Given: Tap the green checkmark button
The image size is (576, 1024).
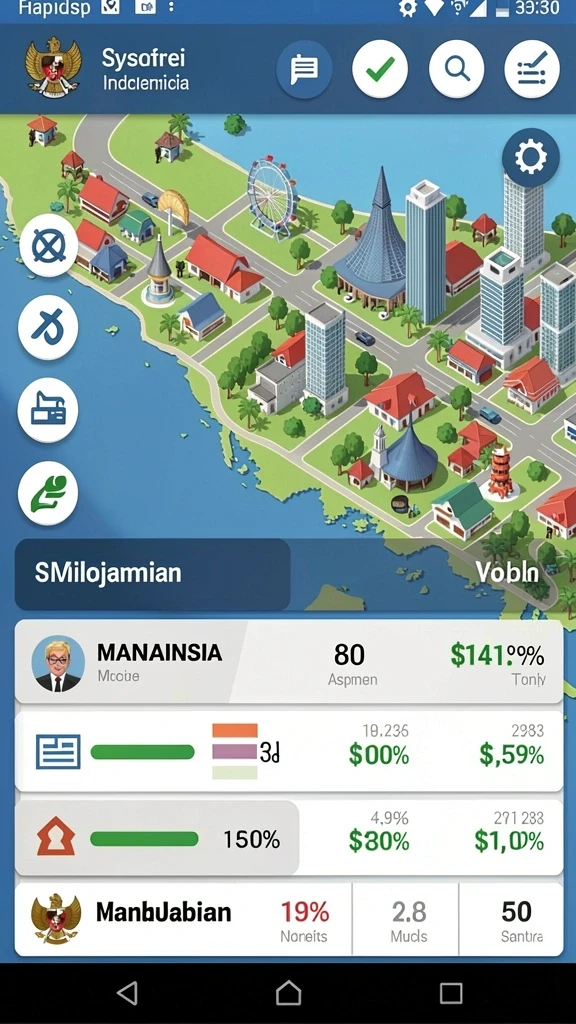Looking at the screenshot, I should [x=380, y=69].
